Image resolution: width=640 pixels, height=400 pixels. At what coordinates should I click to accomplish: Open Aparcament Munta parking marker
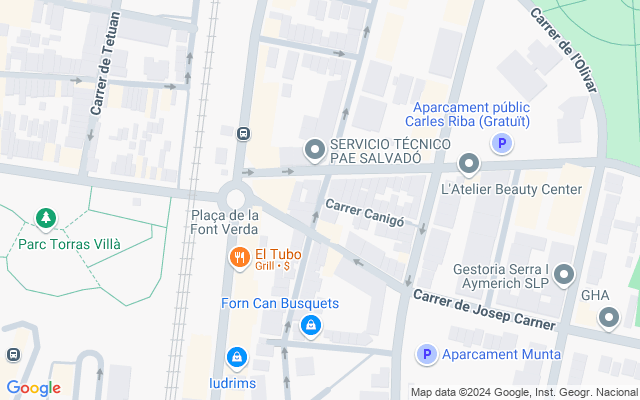426,355
